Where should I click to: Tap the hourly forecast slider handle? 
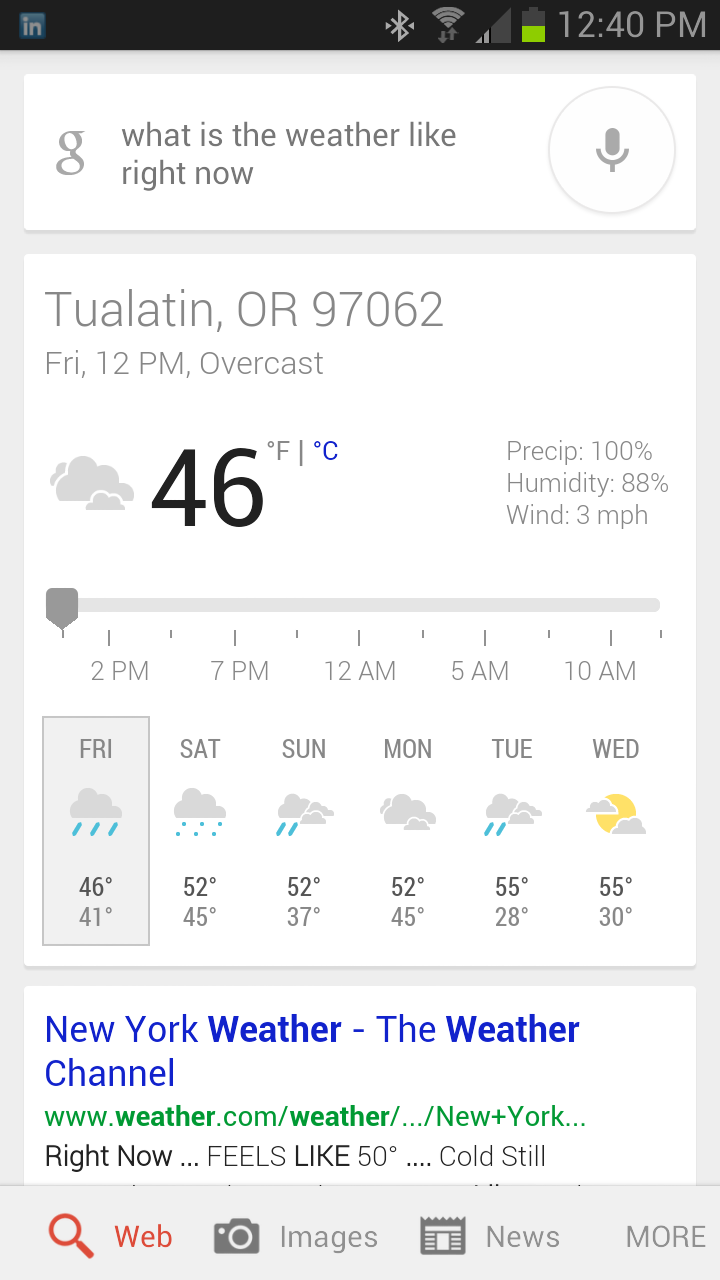tap(62, 607)
